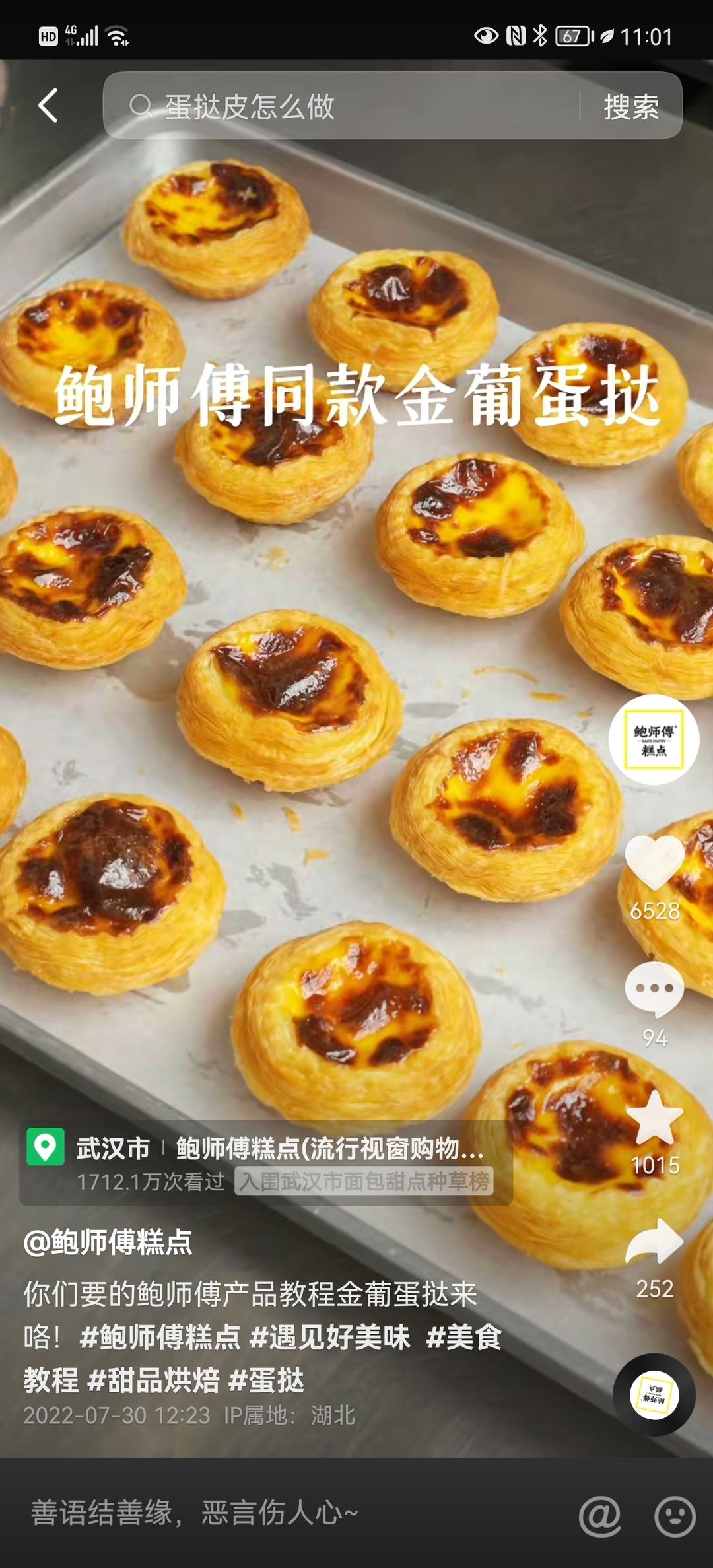The width and height of the screenshot is (713, 1568).
Task: Open the @鲍师傅糕点 username link
Action: coord(108,1243)
